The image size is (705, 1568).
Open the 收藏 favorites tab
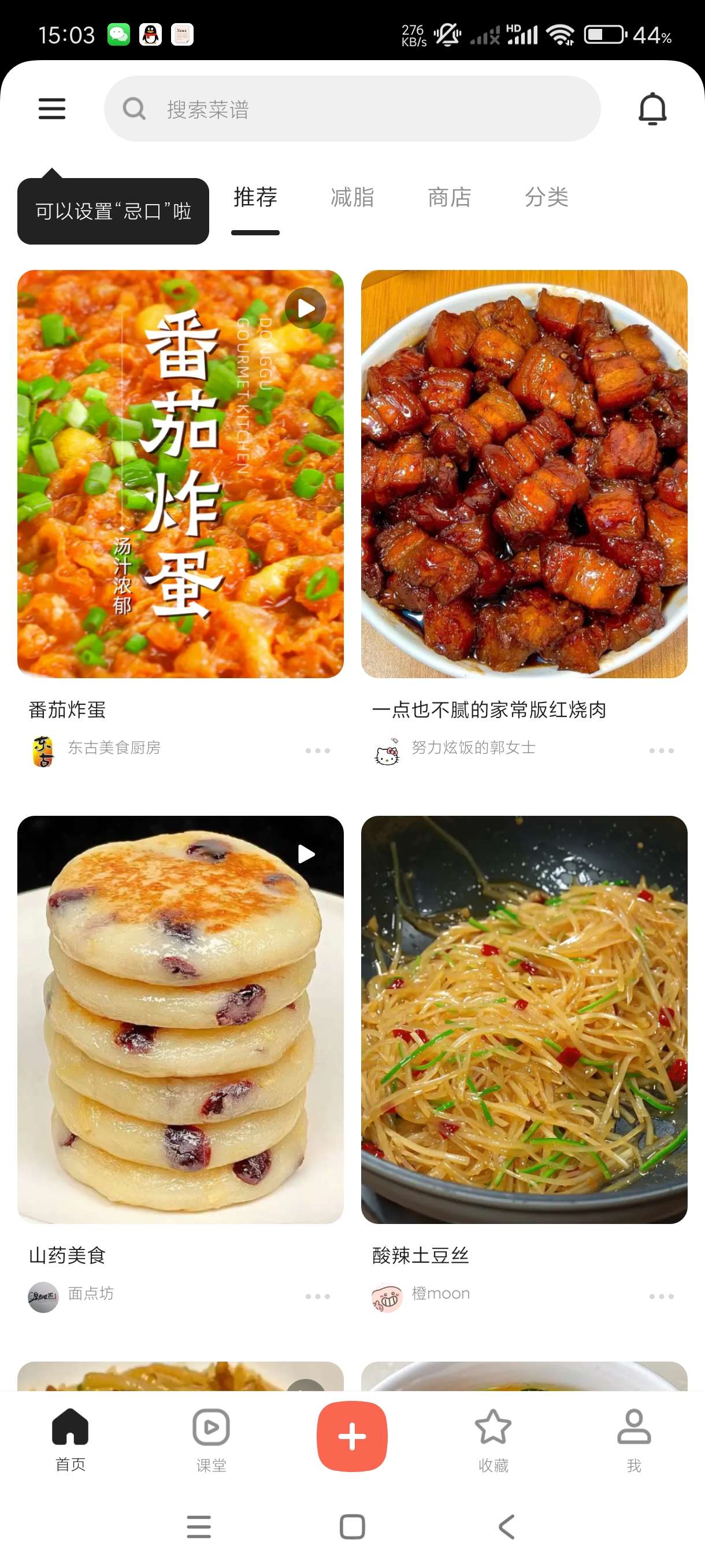click(493, 1440)
